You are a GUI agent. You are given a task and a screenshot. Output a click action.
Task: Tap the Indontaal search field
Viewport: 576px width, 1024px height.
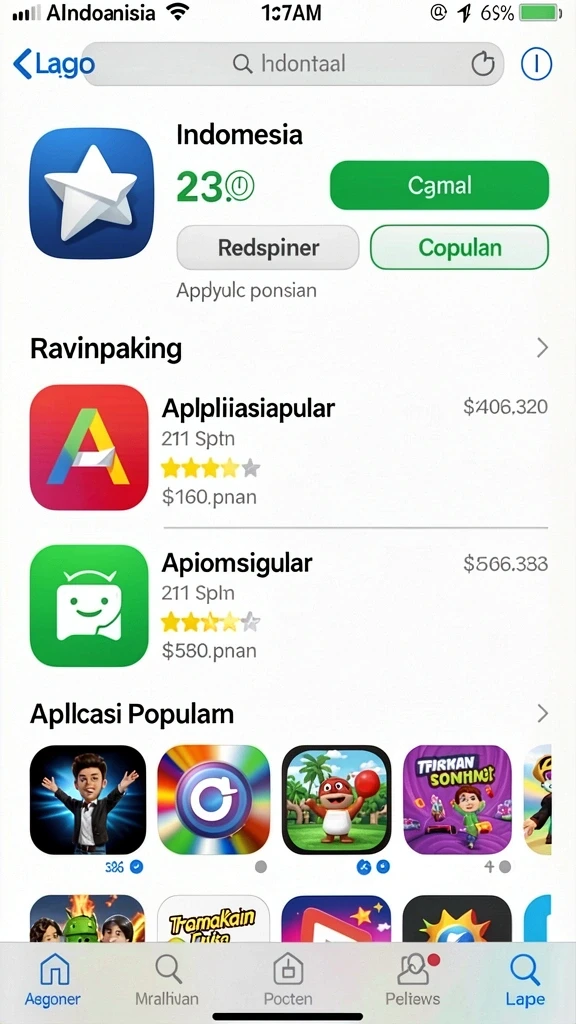point(293,64)
